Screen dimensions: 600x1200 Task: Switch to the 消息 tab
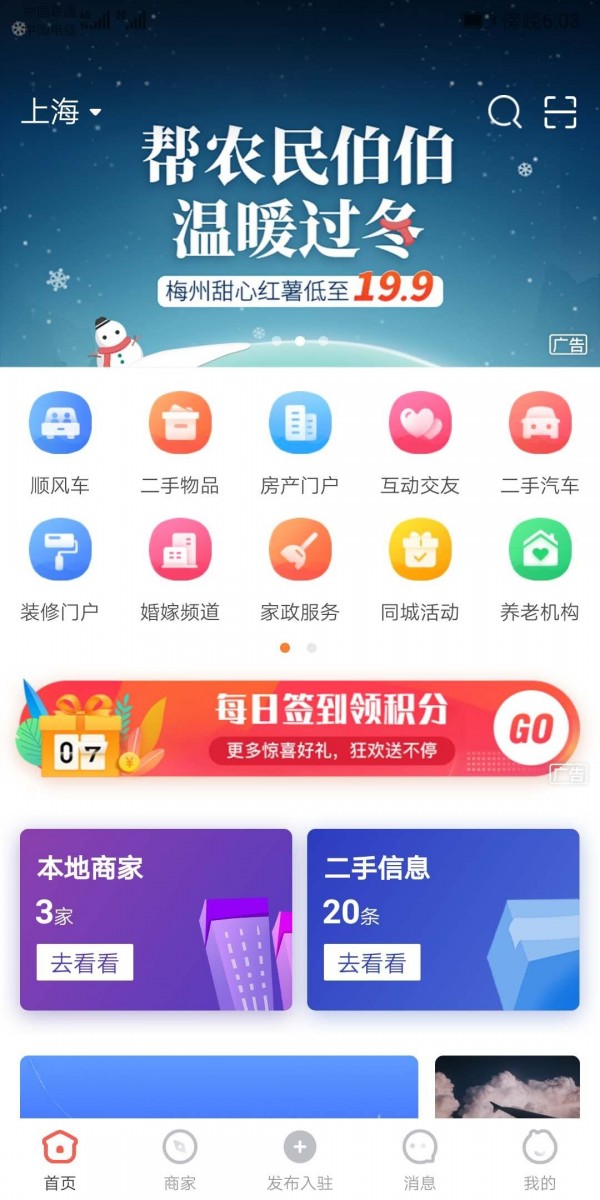[x=420, y=1158]
